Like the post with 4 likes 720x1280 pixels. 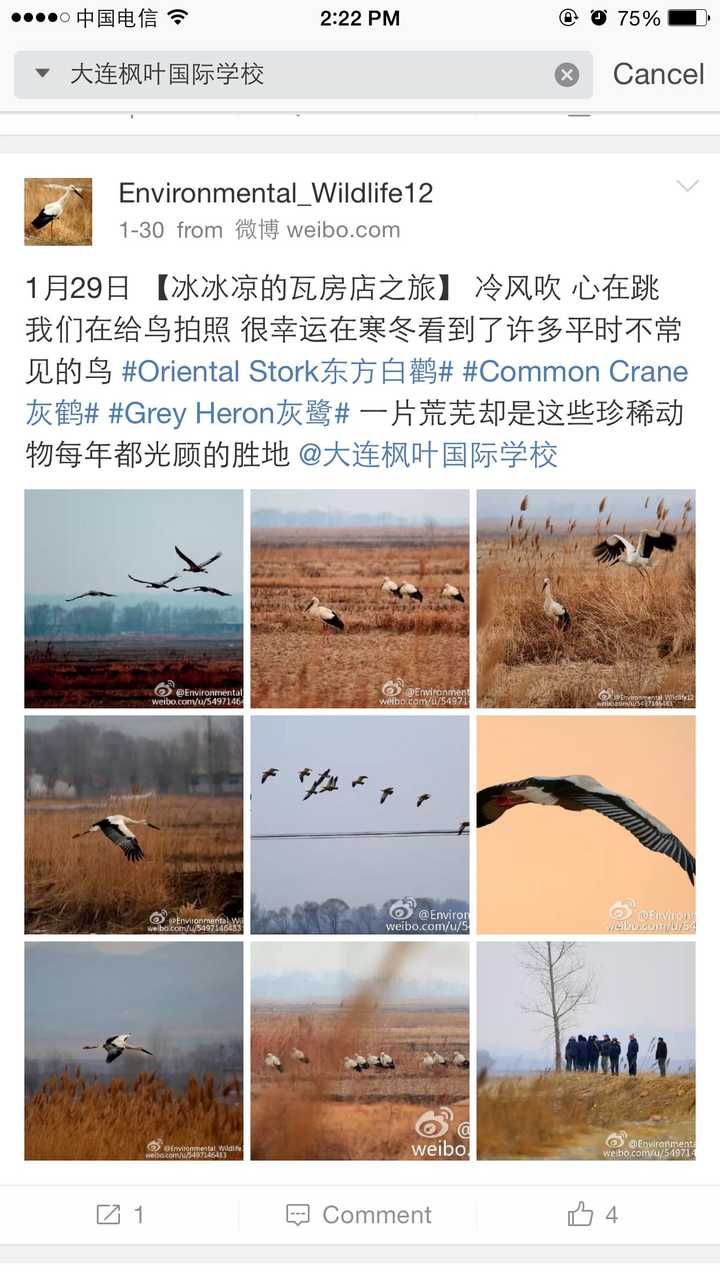click(594, 1215)
